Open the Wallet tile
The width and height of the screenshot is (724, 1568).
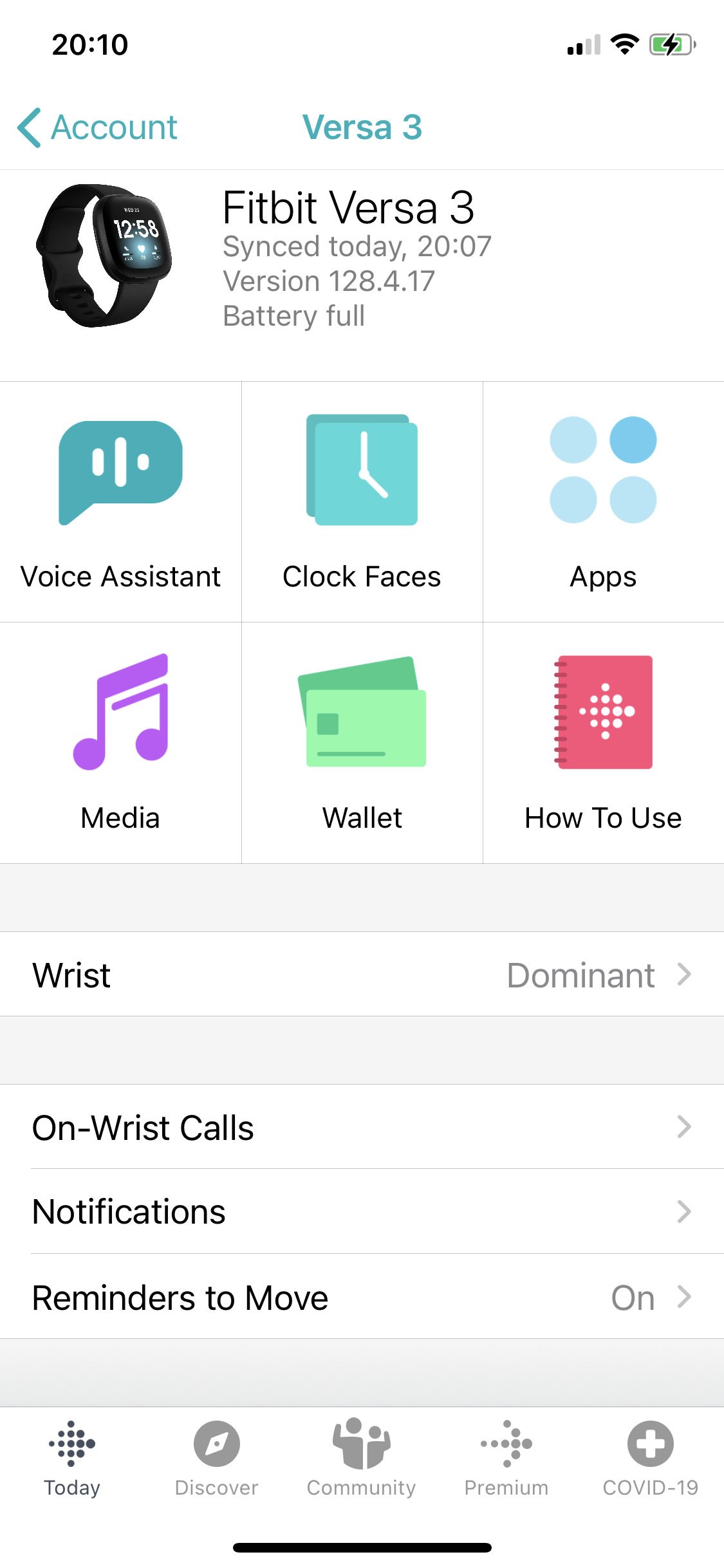point(362,743)
